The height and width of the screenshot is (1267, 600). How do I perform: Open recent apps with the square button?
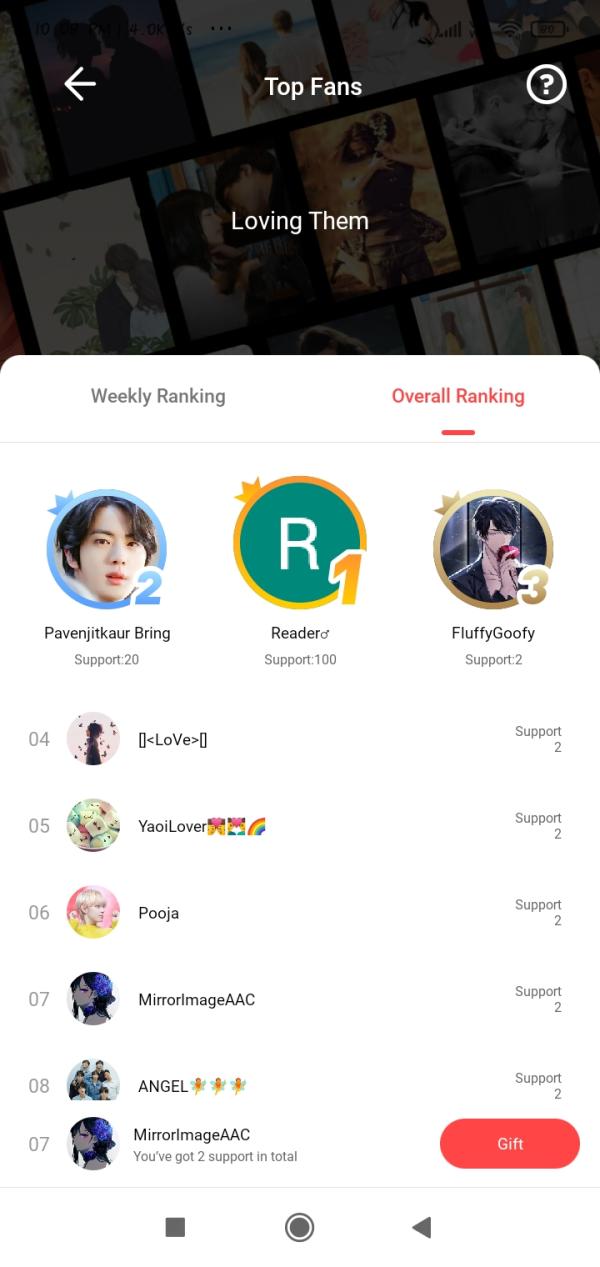pyautogui.click(x=175, y=1227)
